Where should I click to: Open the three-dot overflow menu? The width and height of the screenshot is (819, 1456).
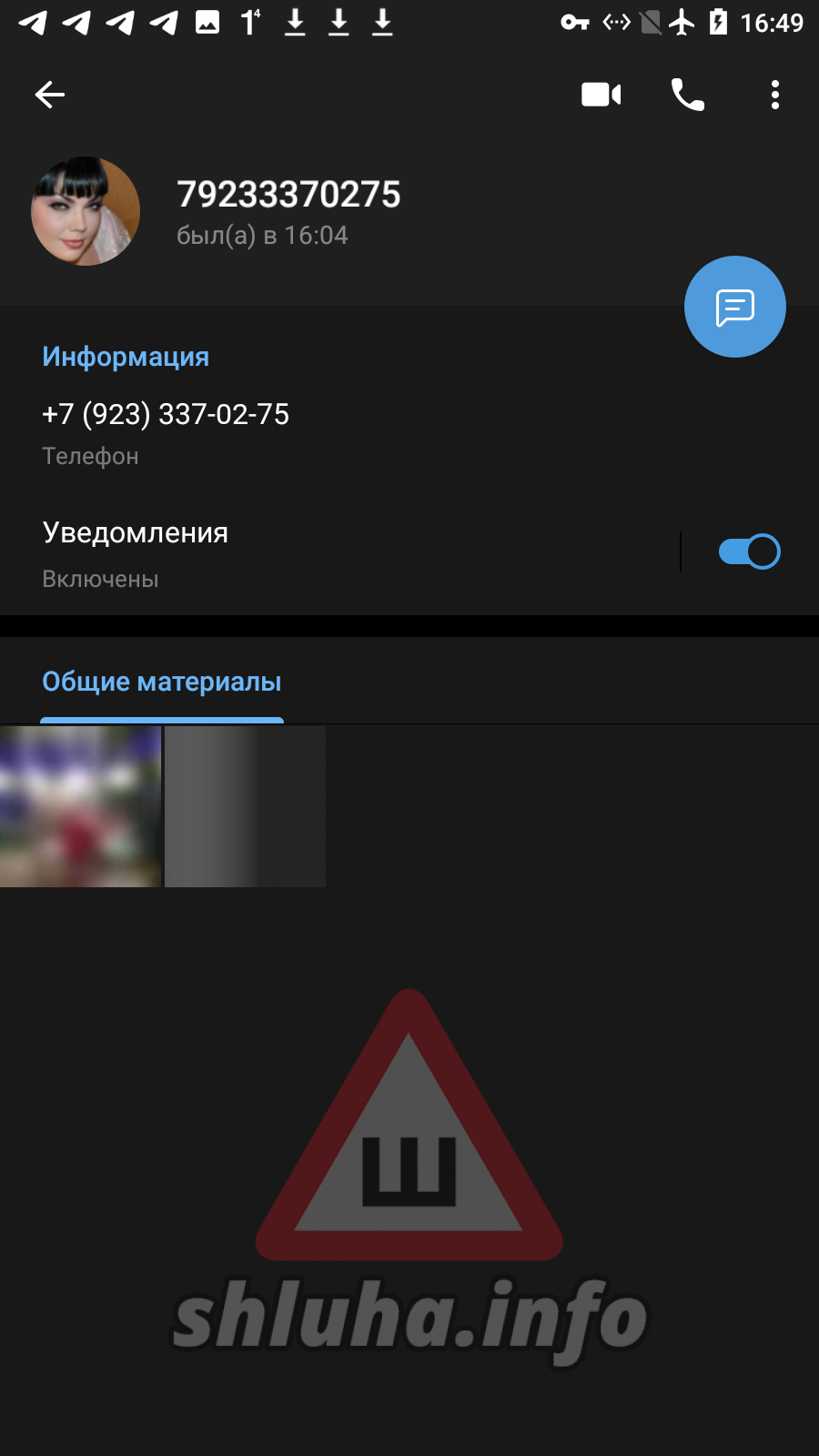click(x=775, y=95)
